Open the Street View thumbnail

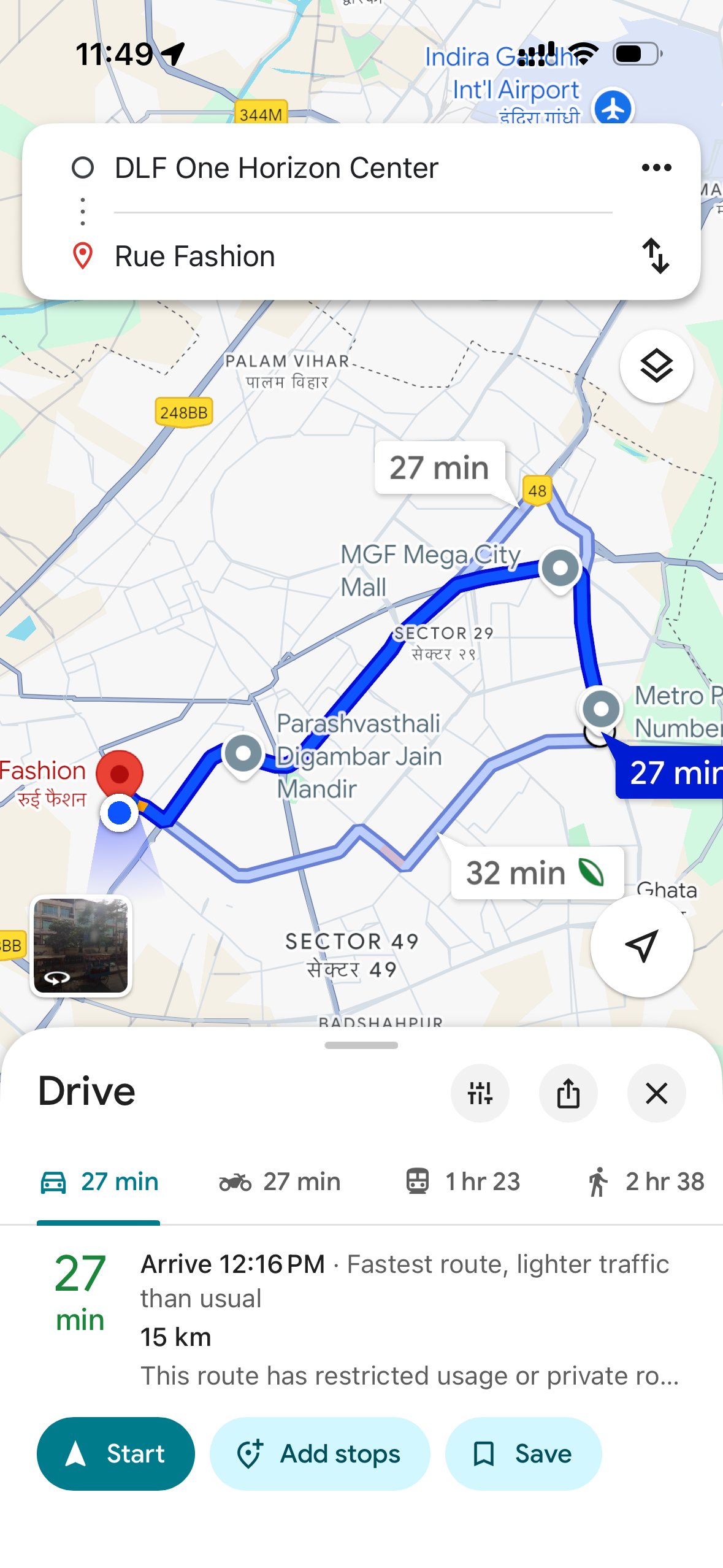click(x=81, y=945)
